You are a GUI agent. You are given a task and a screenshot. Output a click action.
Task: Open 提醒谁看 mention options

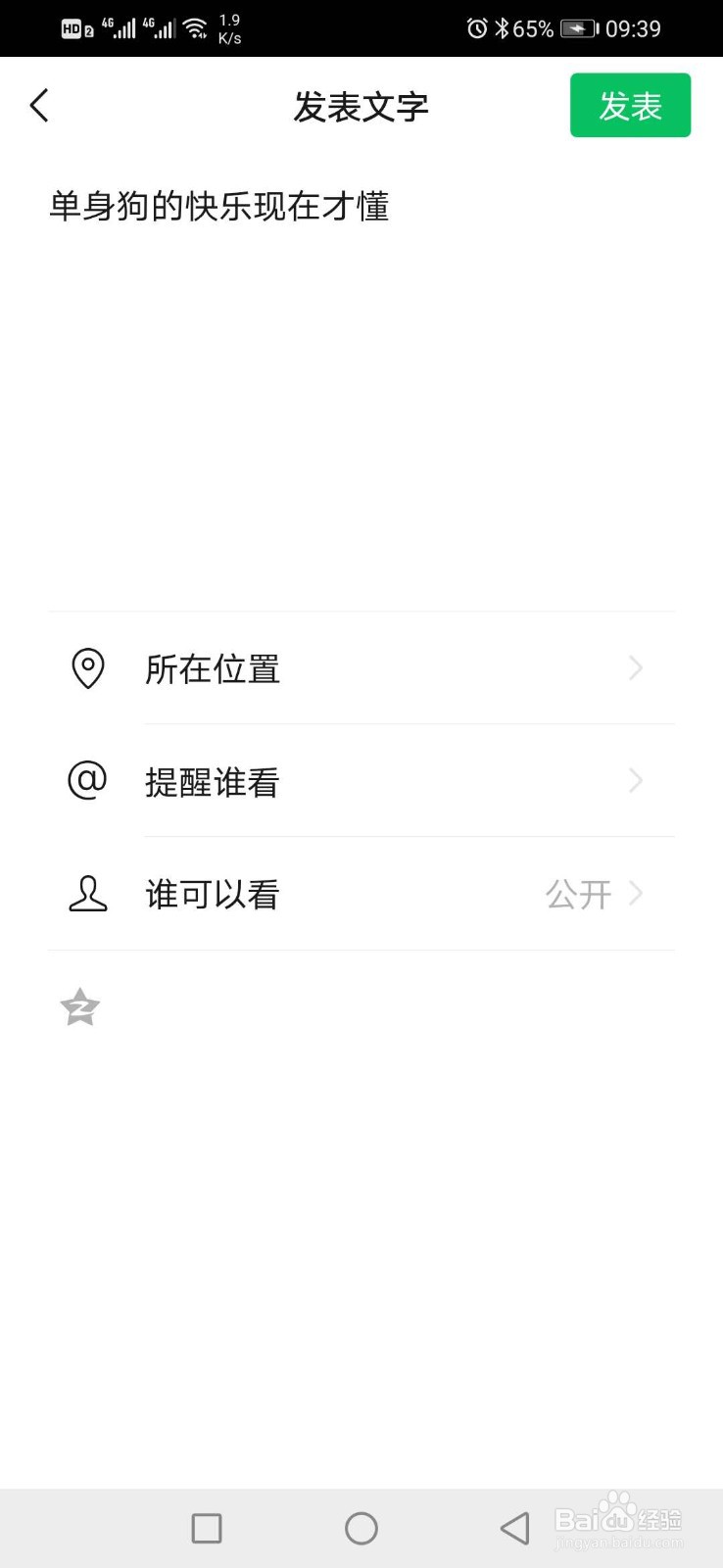[361, 781]
